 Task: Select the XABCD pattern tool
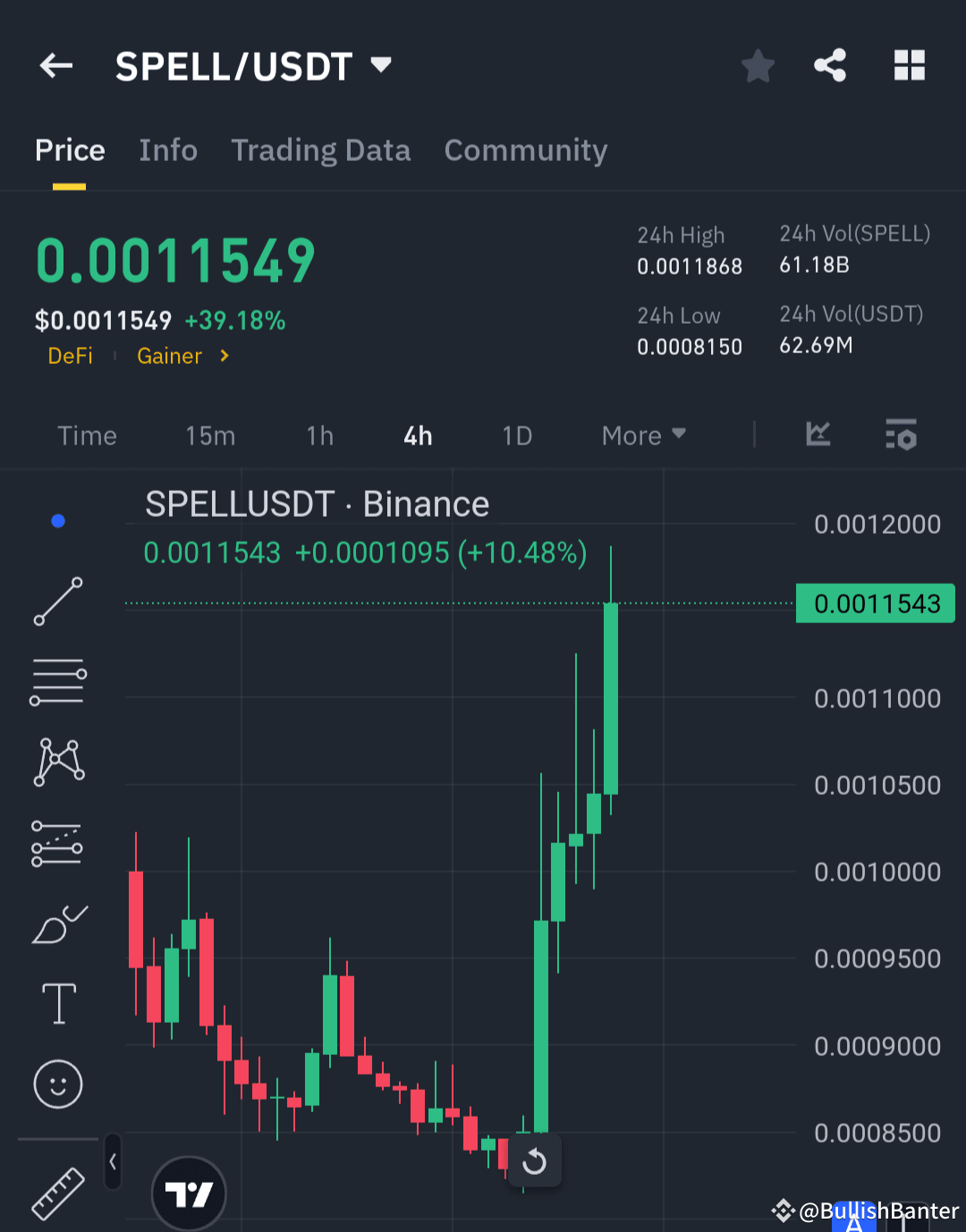click(58, 761)
